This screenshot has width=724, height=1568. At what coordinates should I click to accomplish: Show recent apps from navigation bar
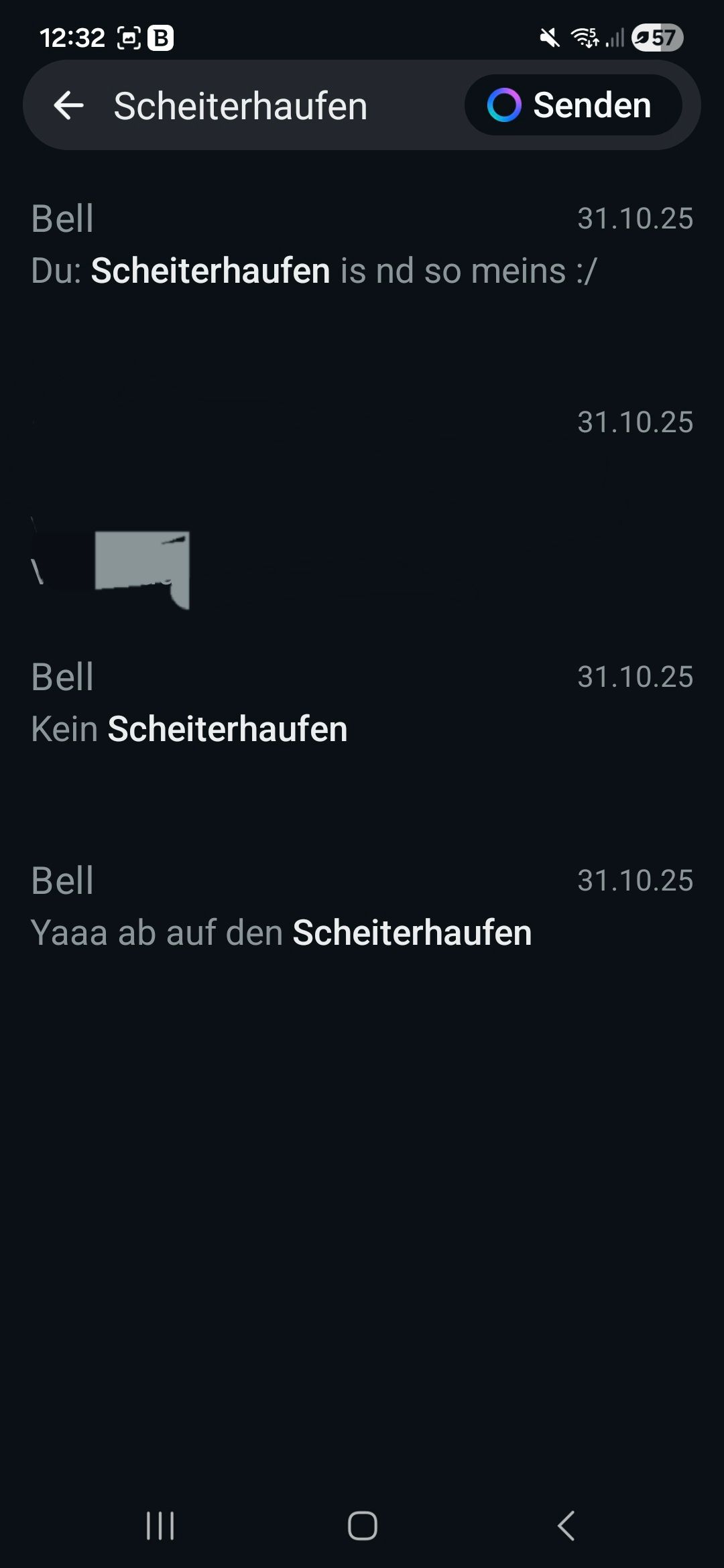160,1526
